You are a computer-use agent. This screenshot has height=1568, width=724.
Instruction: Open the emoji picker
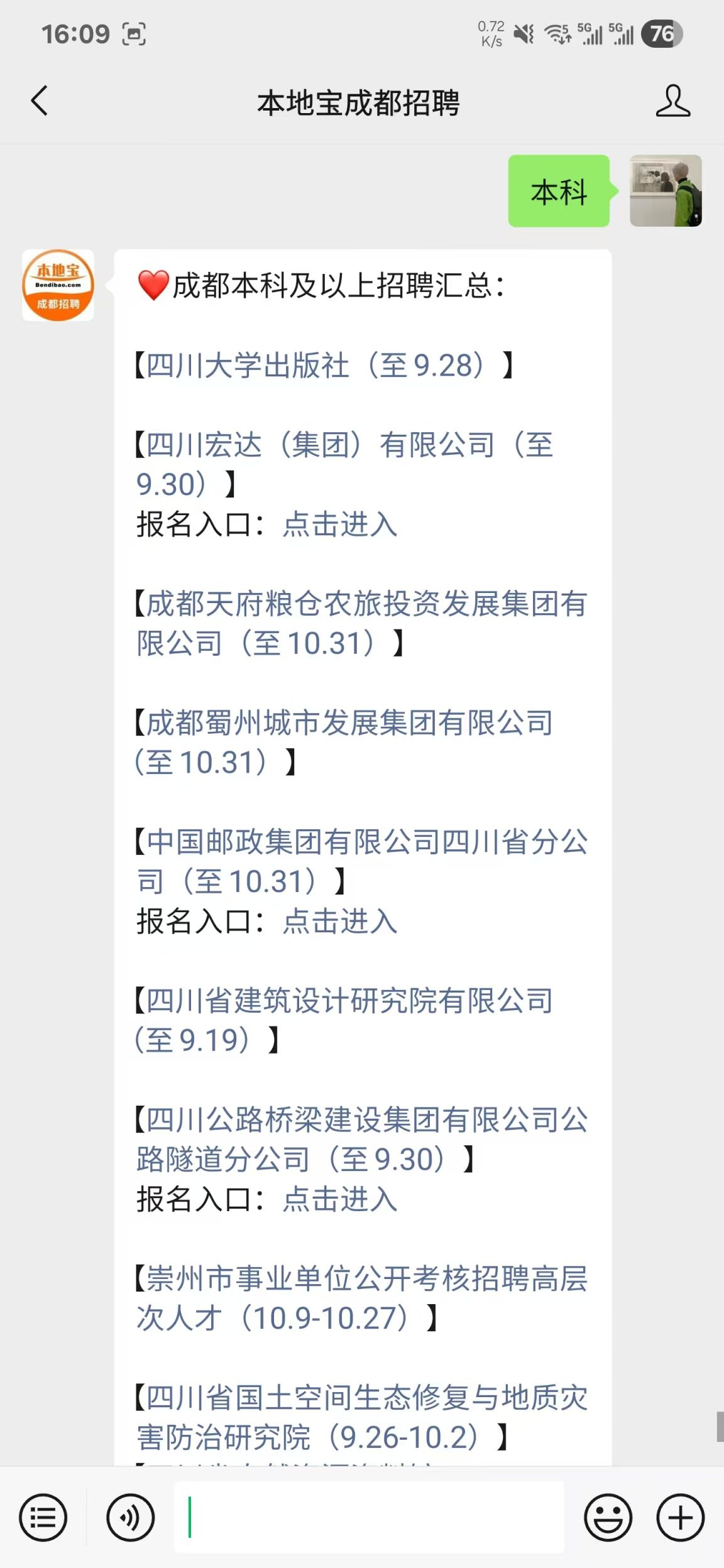(x=608, y=1518)
